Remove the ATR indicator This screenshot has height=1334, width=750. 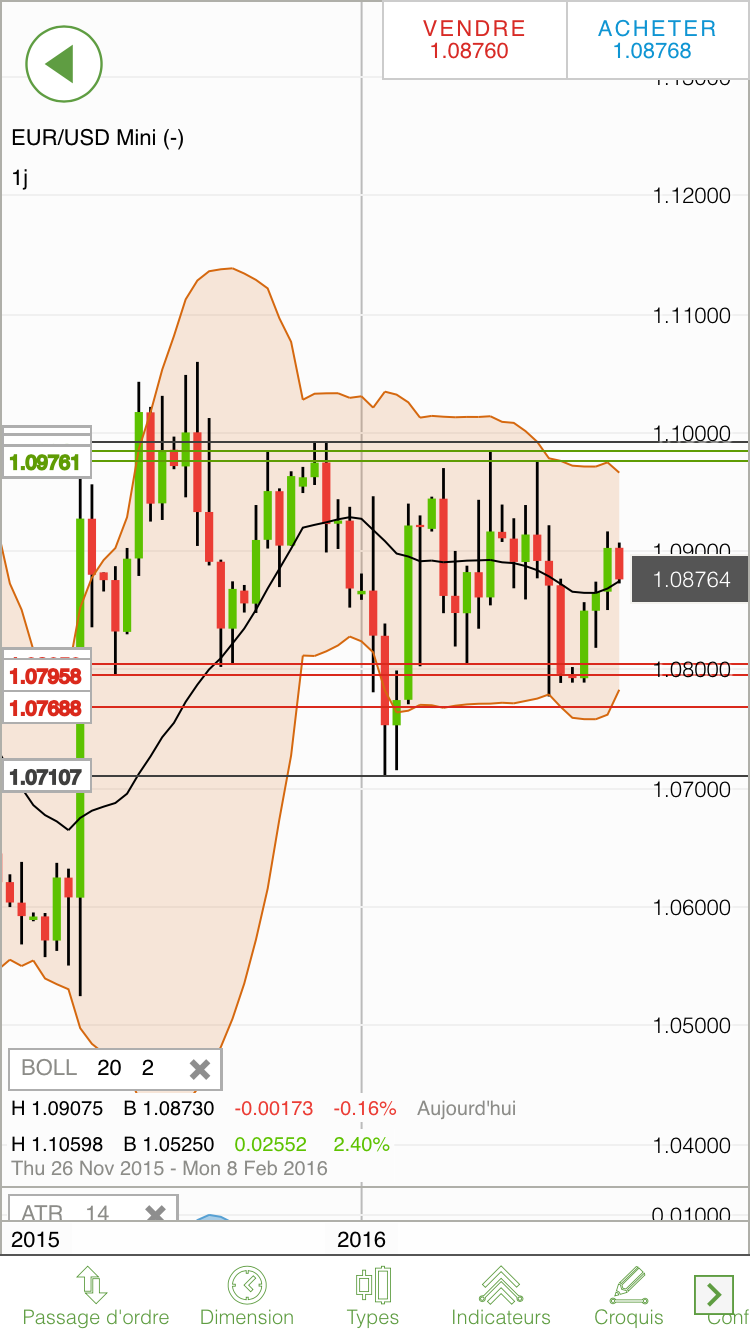(x=155, y=1212)
